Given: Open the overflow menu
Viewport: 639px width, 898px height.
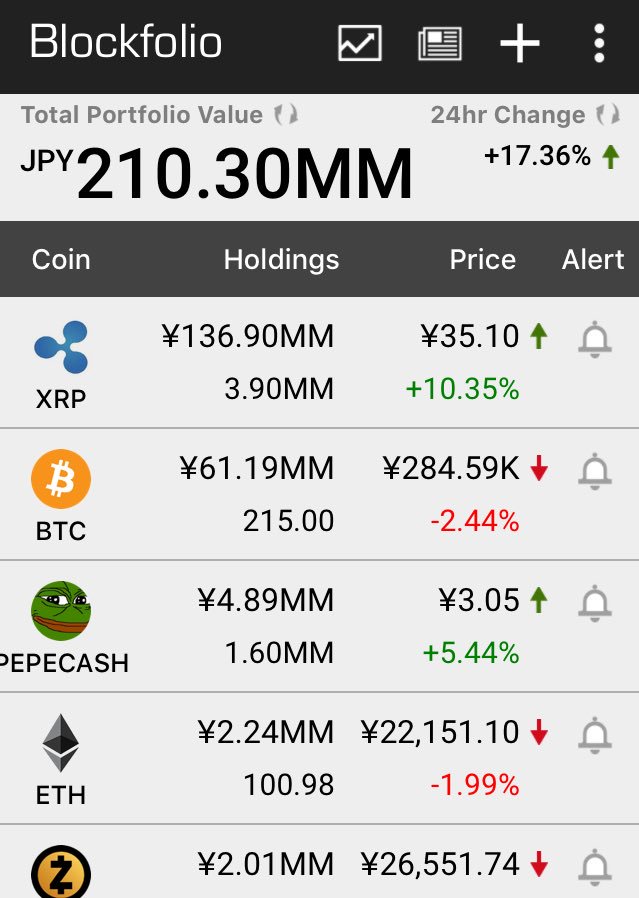Looking at the screenshot, I should tap(599, 44).
